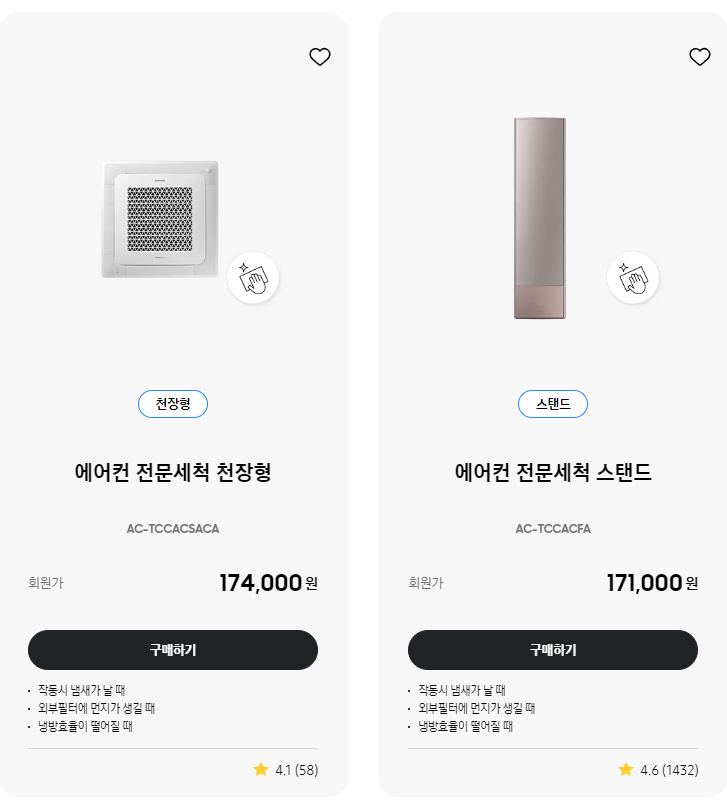Click the cleaning hand badge on the ceiling-type product
The width and height of the screenshot is (727, 801).
253,277
